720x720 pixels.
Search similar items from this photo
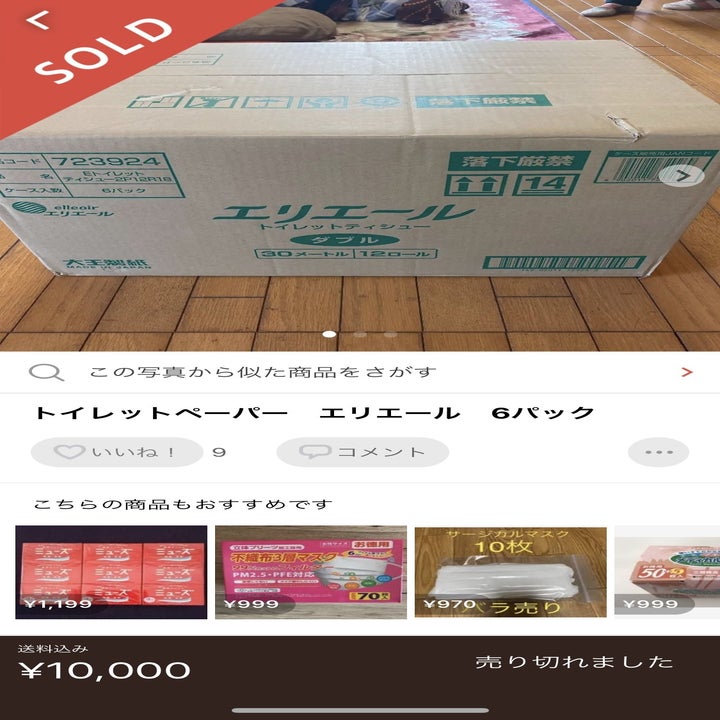click(360, 372)
